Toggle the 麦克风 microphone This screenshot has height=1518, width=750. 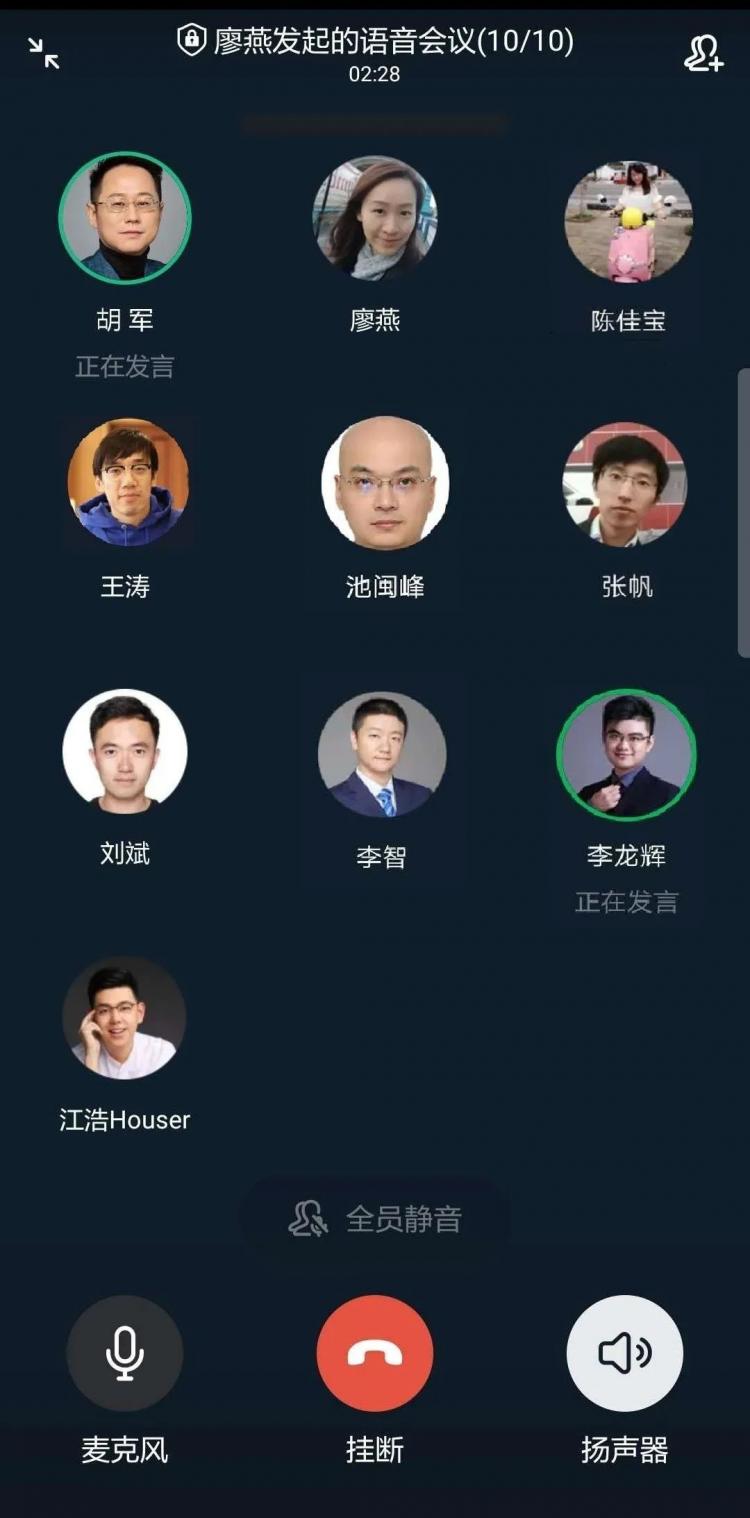tap(125, 1353)
